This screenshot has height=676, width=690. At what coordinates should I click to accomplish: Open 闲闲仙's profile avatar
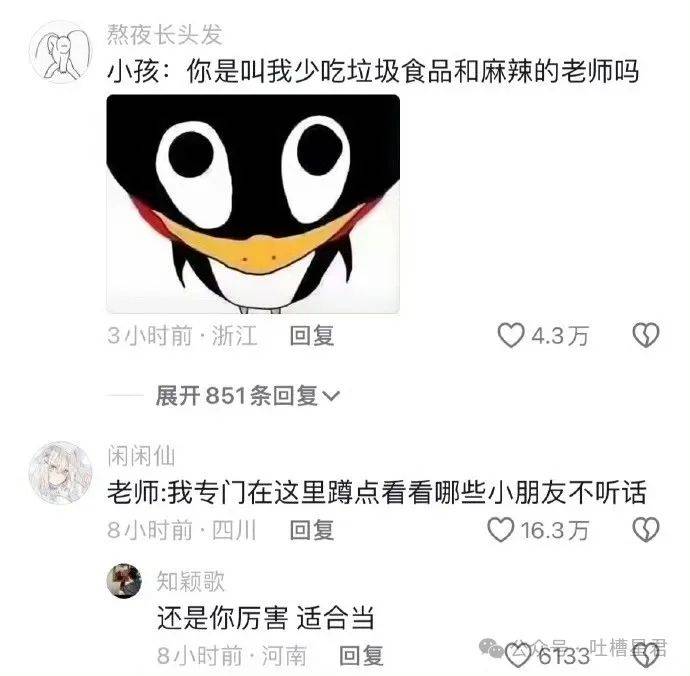(59, 469)
